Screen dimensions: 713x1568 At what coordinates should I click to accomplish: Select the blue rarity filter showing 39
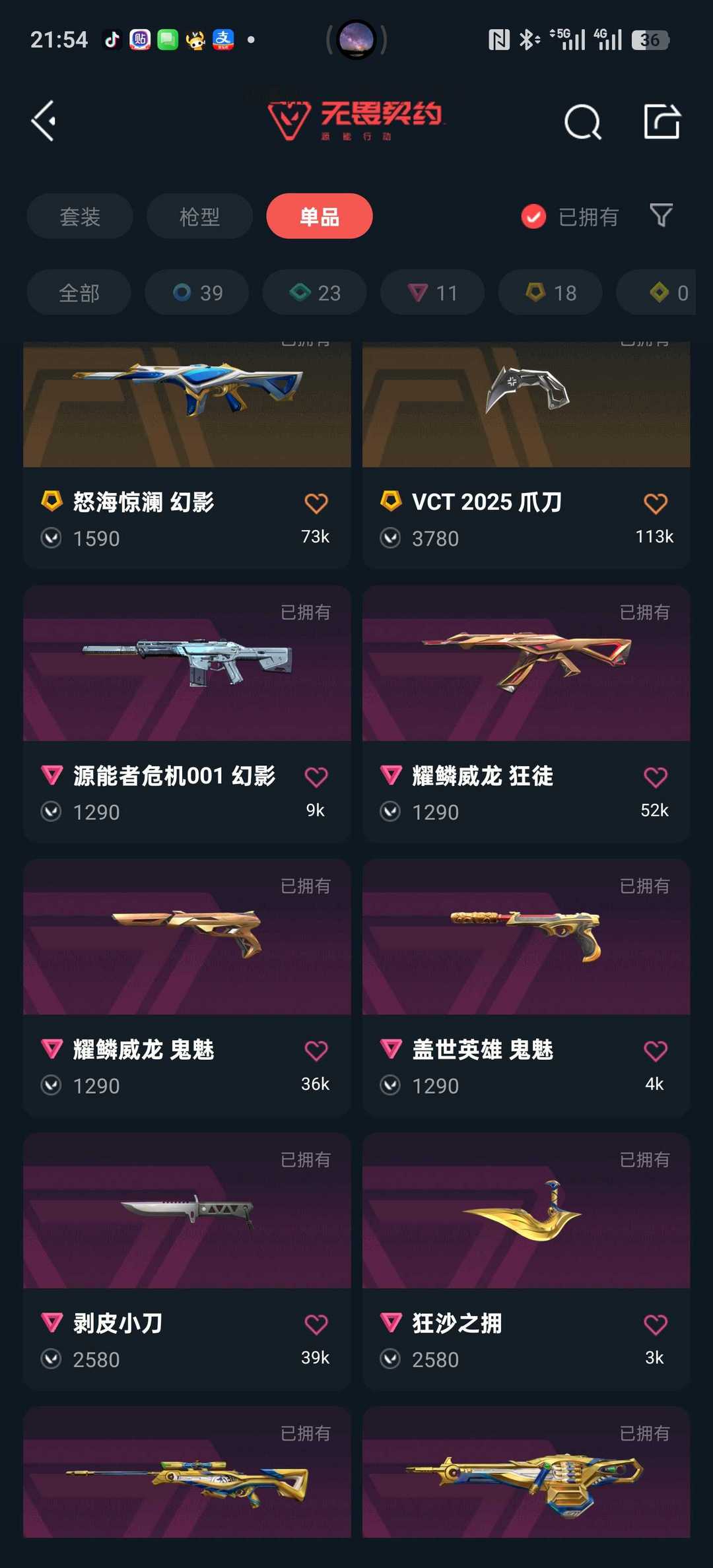pyautogui.click(x=196, y=292)
